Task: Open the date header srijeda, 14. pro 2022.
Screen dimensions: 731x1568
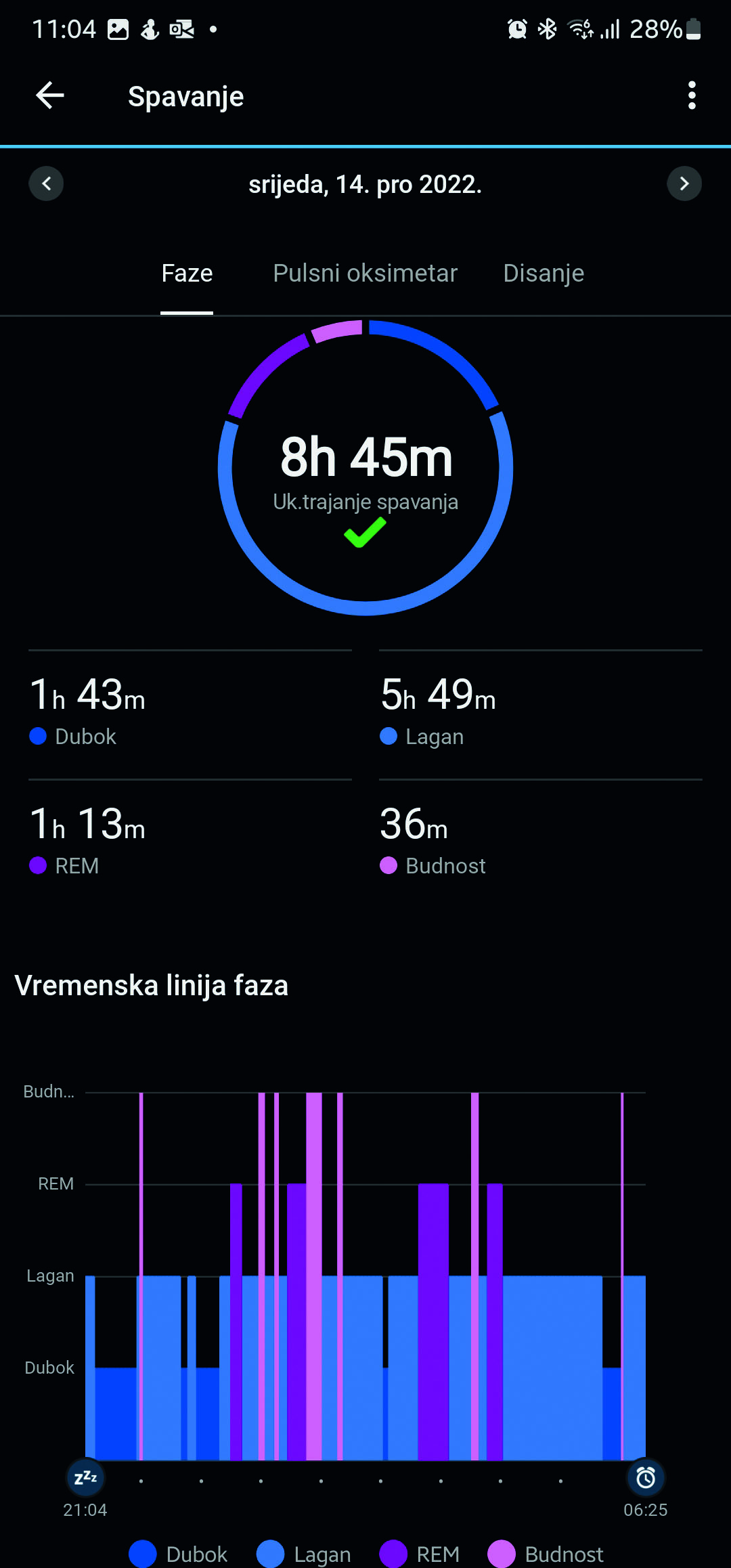Action: point(365,183)
